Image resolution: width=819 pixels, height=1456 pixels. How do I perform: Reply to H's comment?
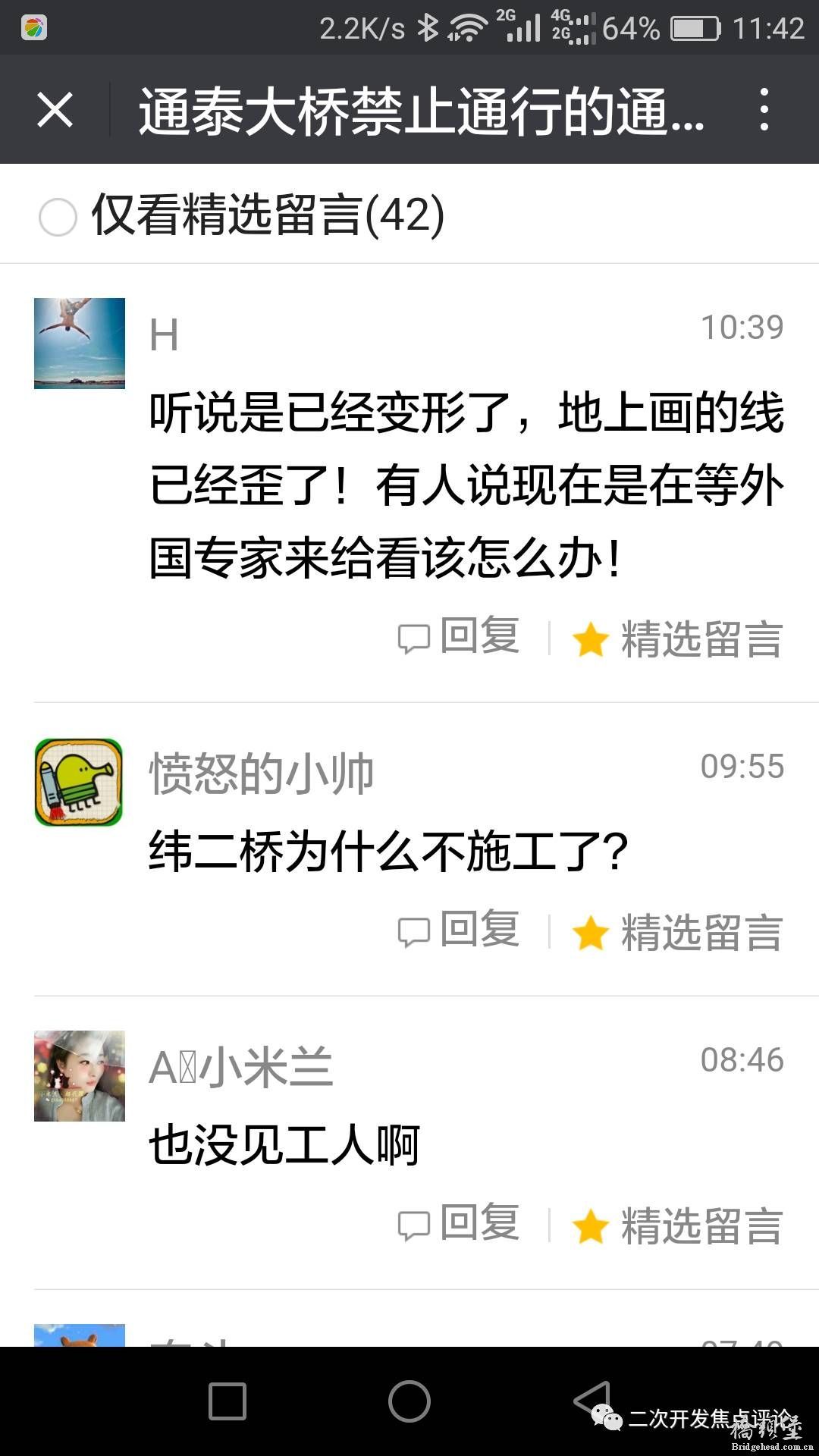point(459,637)
